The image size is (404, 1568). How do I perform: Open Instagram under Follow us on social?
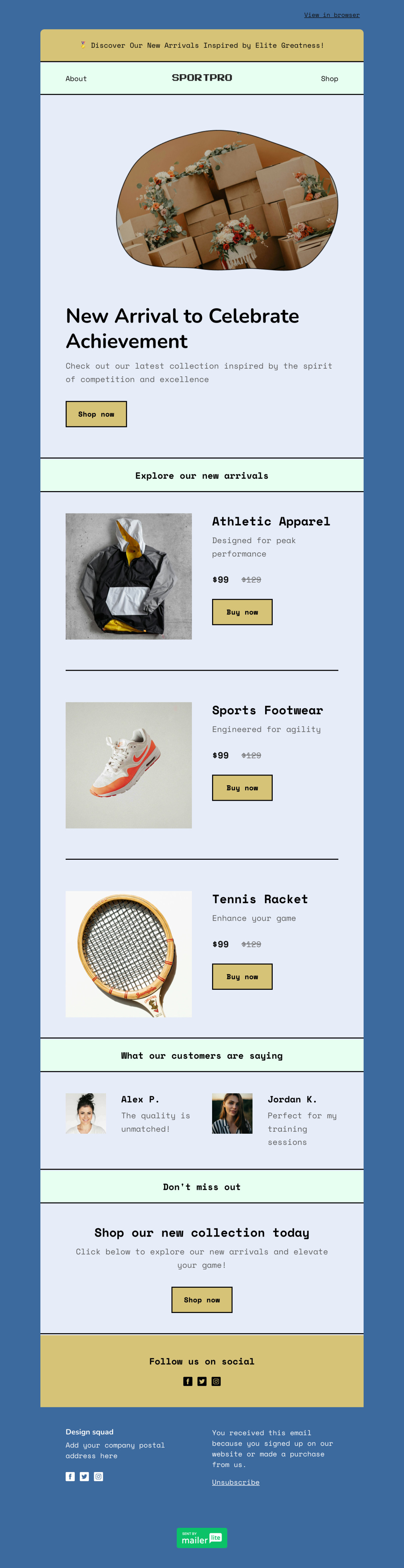216,1381
